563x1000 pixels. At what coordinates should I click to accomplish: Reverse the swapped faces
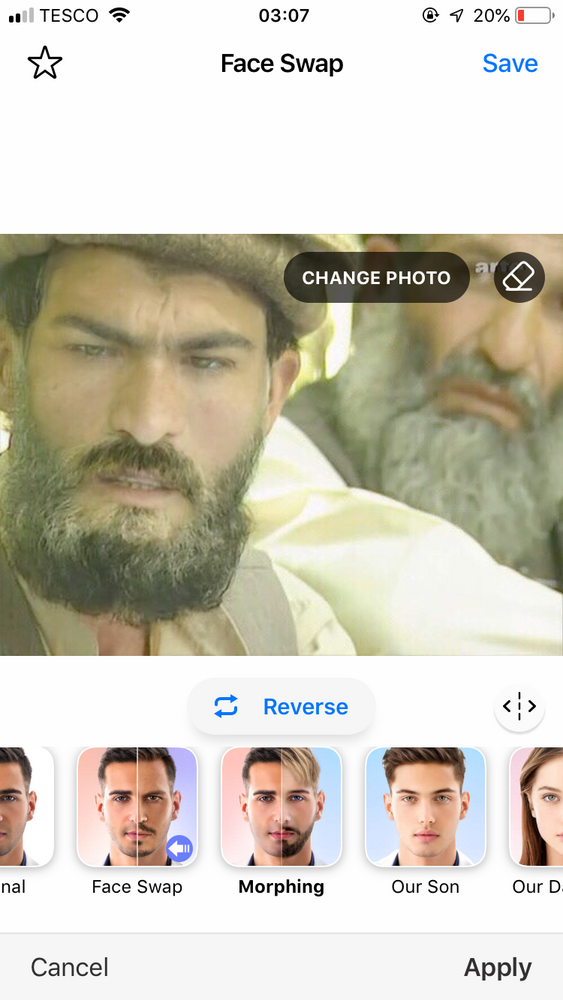(281, 707)
